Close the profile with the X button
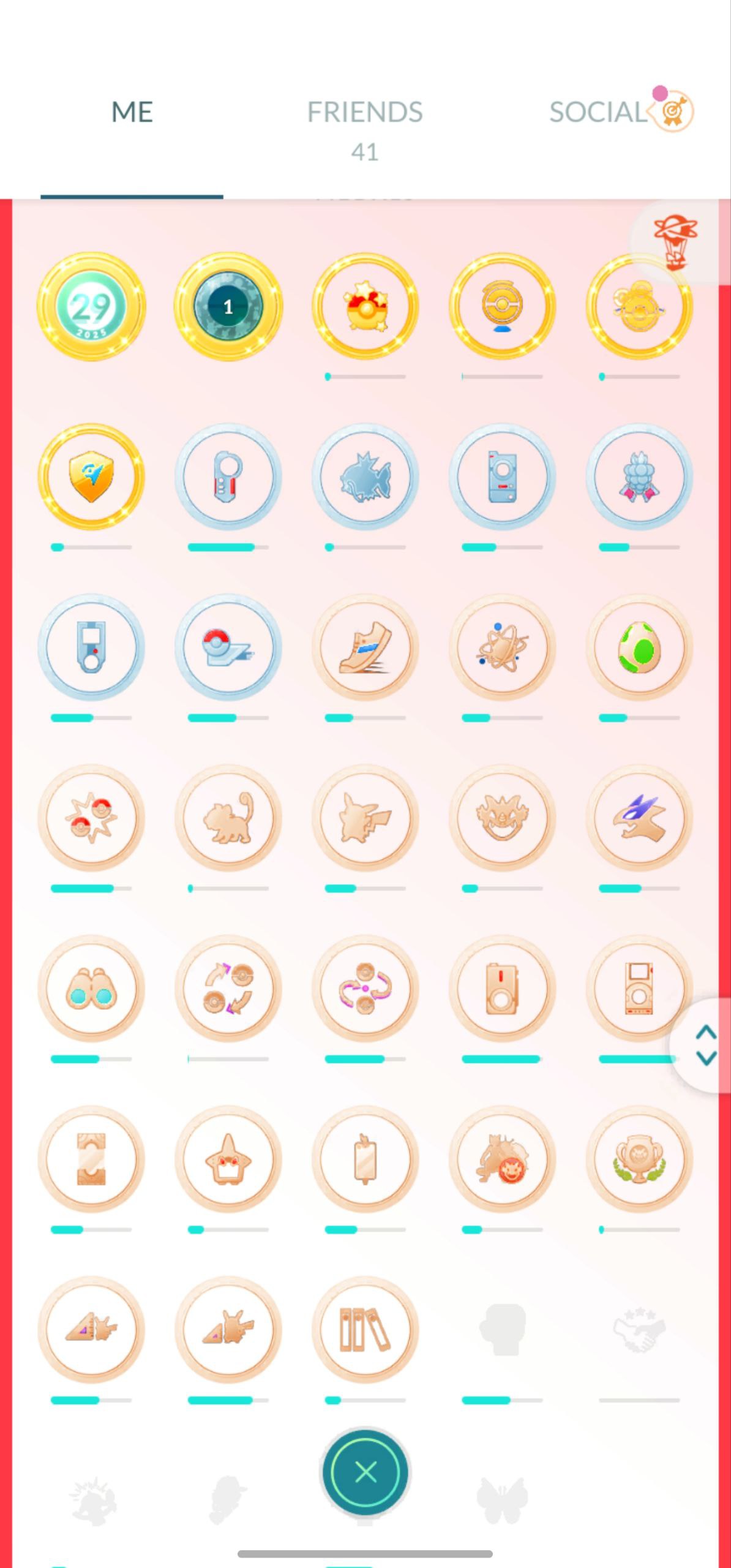This screenshot has width=731, height=1568. [365, 1472]
